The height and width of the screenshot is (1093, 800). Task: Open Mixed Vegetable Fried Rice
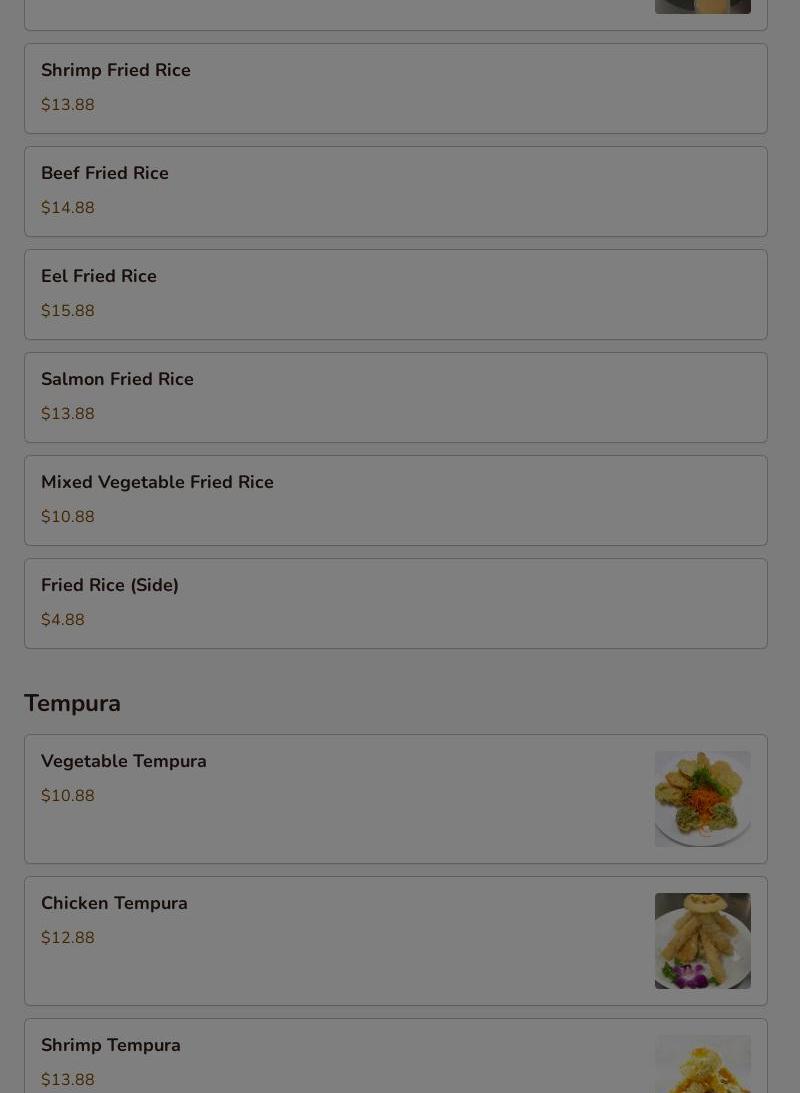395,500
